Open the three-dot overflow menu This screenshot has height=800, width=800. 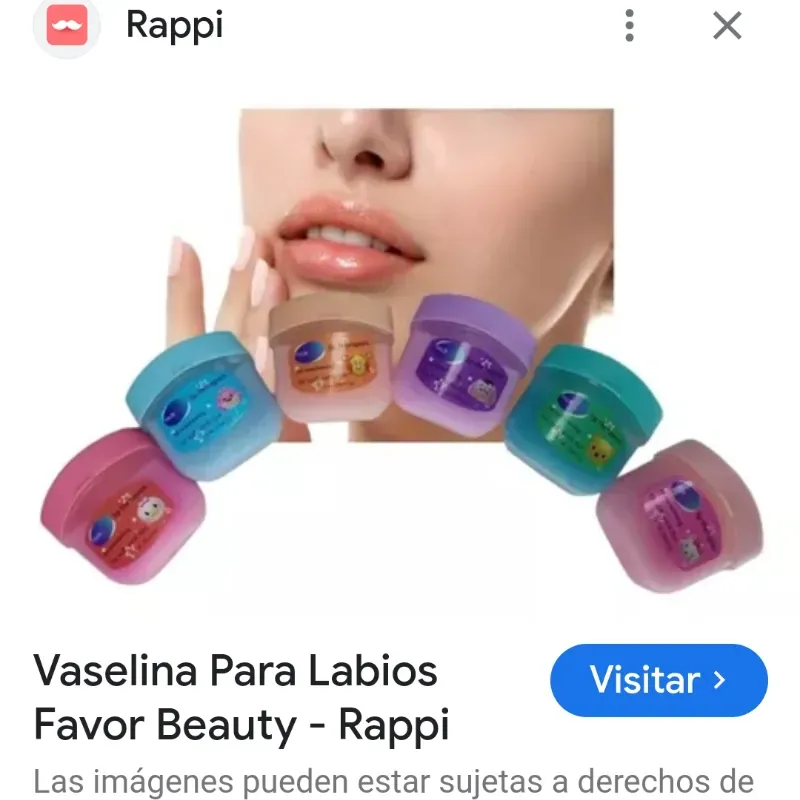[629, 26]
